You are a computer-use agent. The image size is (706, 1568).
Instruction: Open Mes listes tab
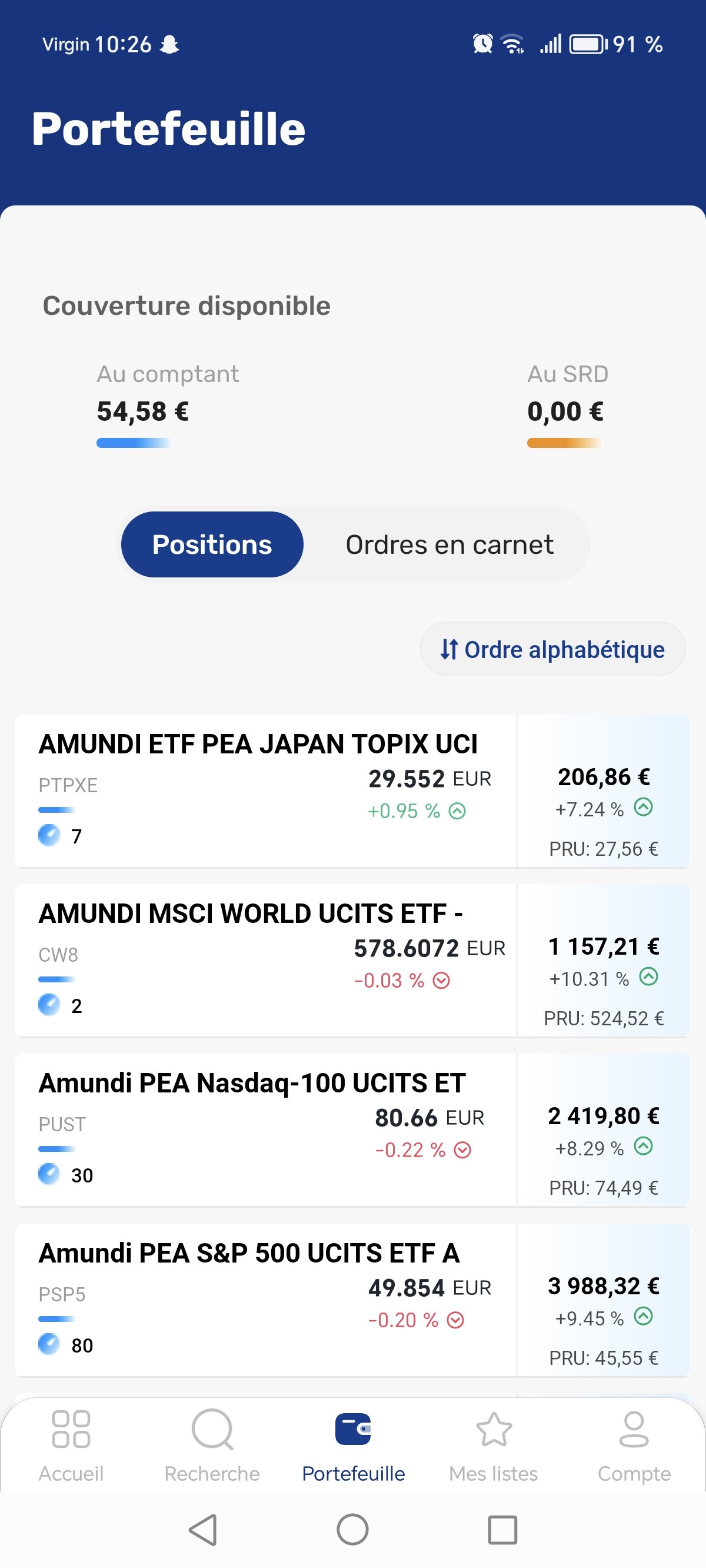494,1446
